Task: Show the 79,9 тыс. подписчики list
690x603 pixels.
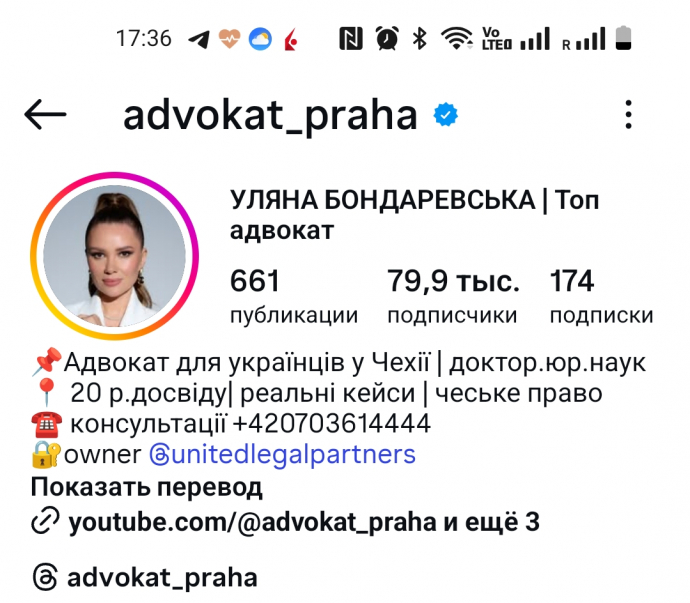Action: pos(453,297)
